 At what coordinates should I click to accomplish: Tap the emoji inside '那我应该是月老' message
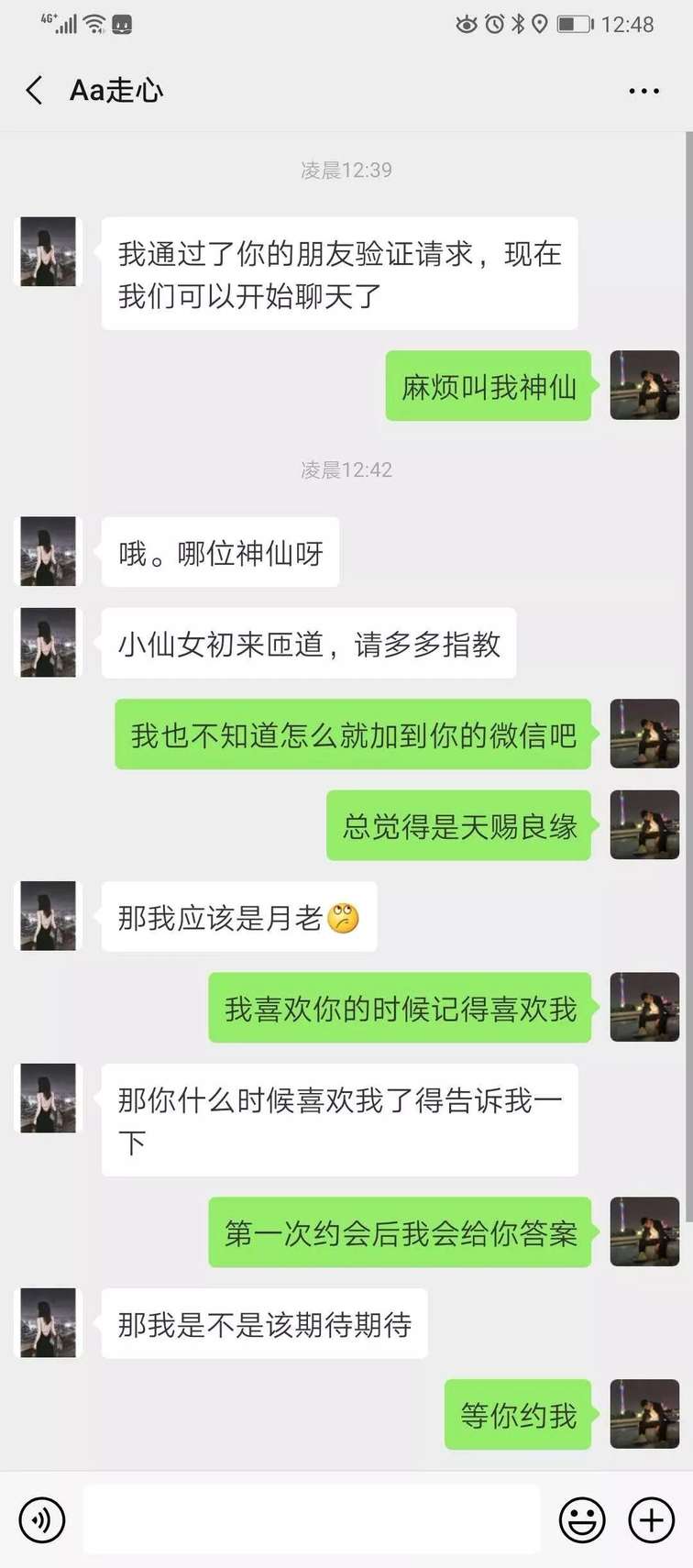(x=343, y=916)
